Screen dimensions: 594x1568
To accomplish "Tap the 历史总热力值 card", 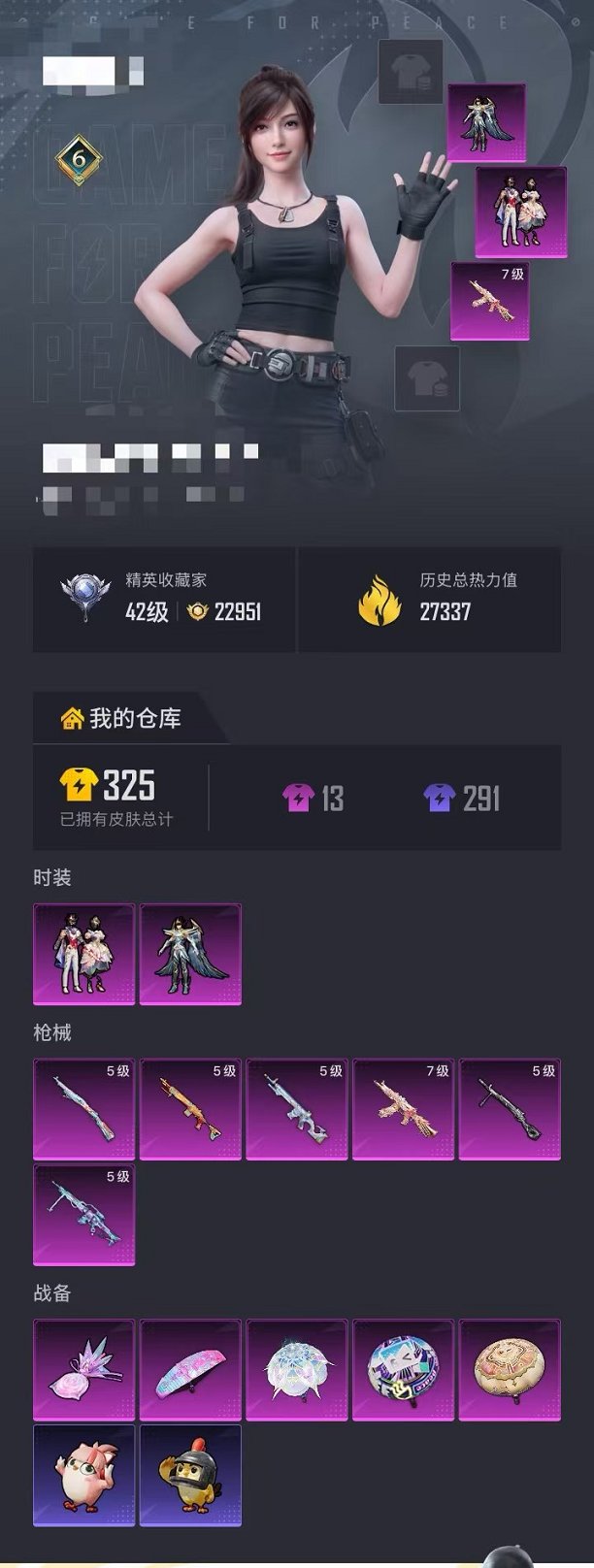I will click(x=429, y=599).
